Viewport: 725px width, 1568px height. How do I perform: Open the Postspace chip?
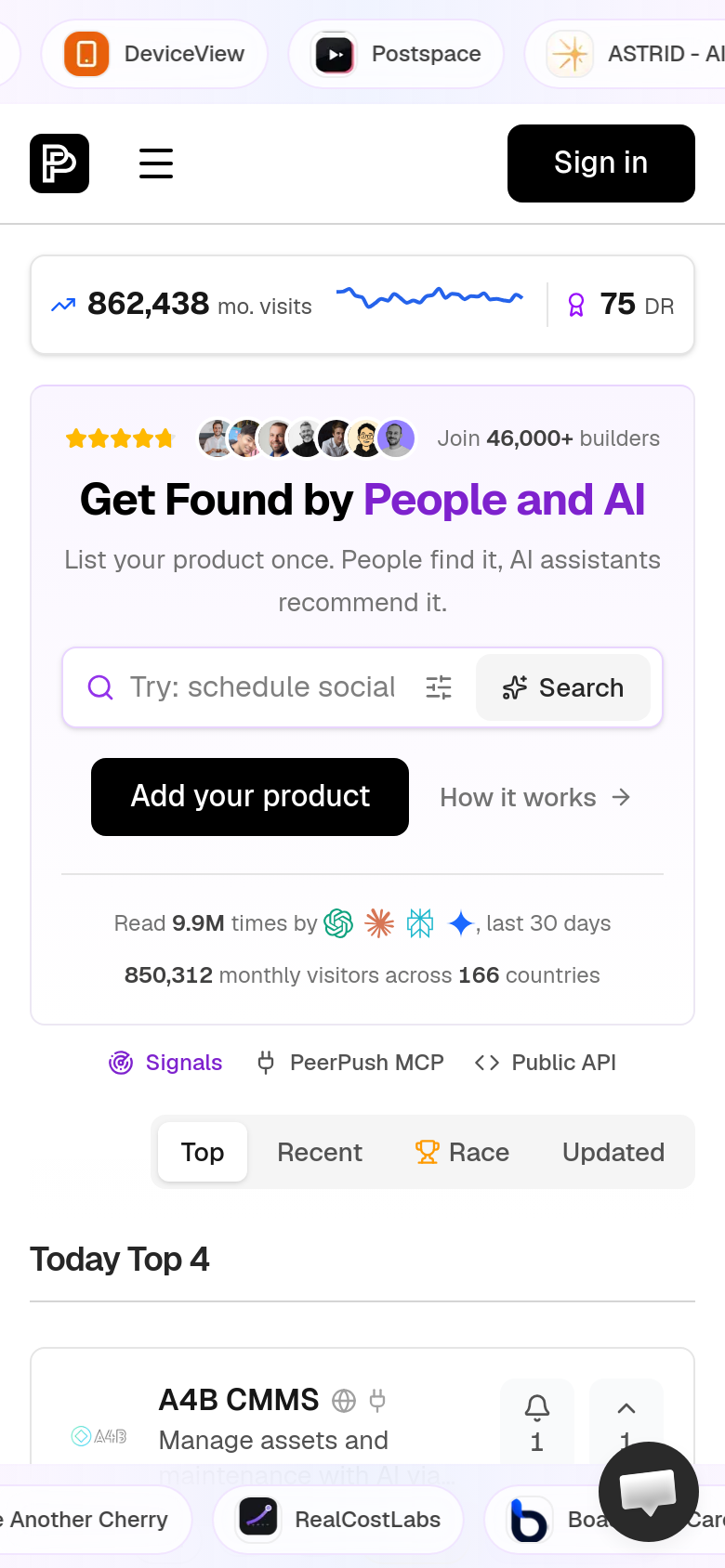(x=396, y=54)
